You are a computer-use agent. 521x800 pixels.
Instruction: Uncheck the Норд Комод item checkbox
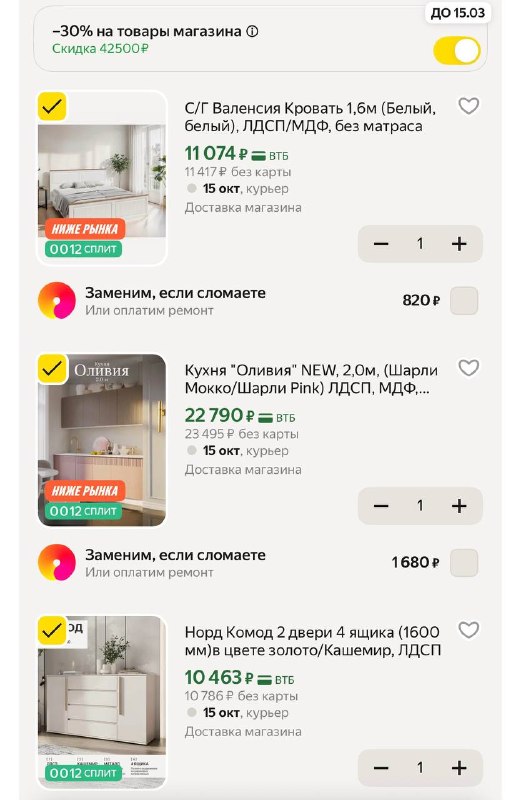[x=52, y=631]
